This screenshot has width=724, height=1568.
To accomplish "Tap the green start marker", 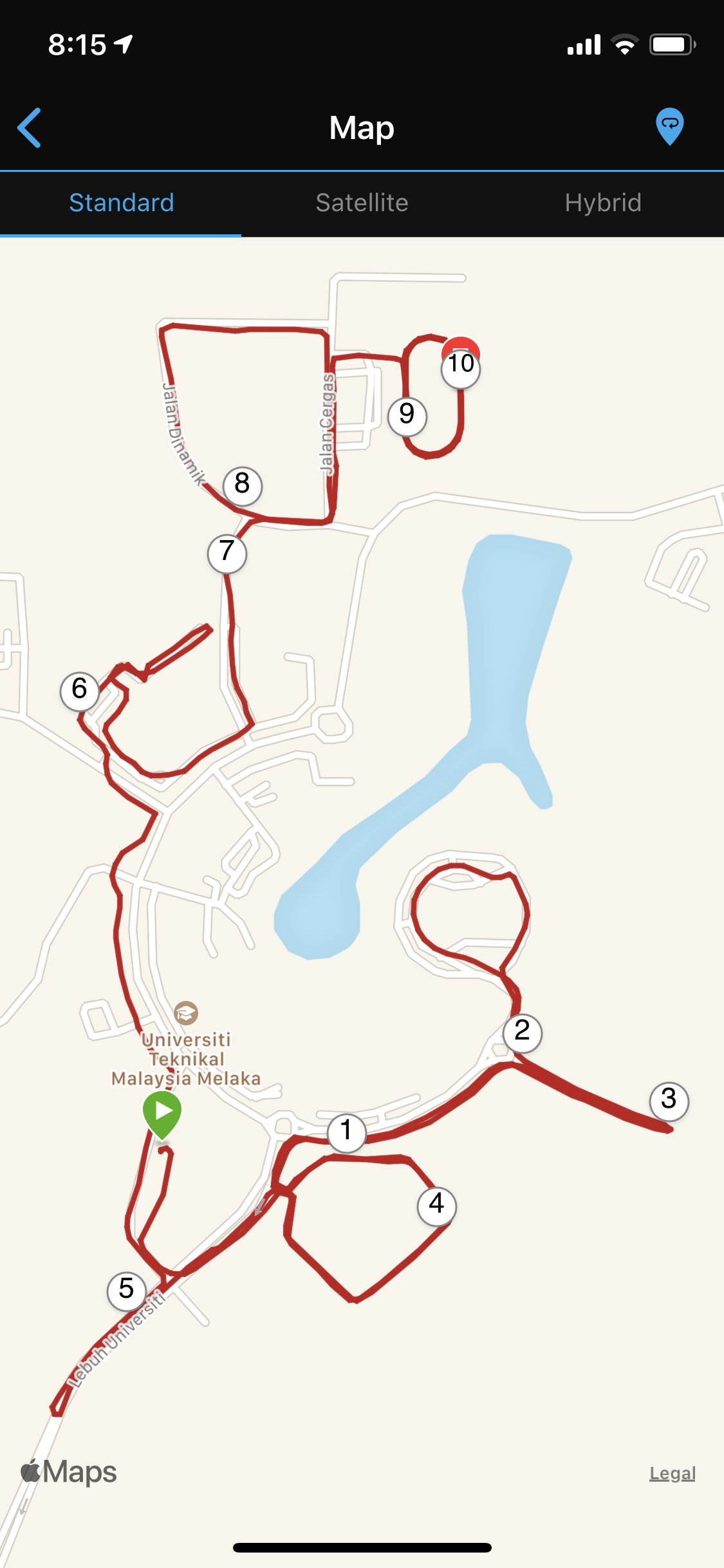I will click(162, 1112).
